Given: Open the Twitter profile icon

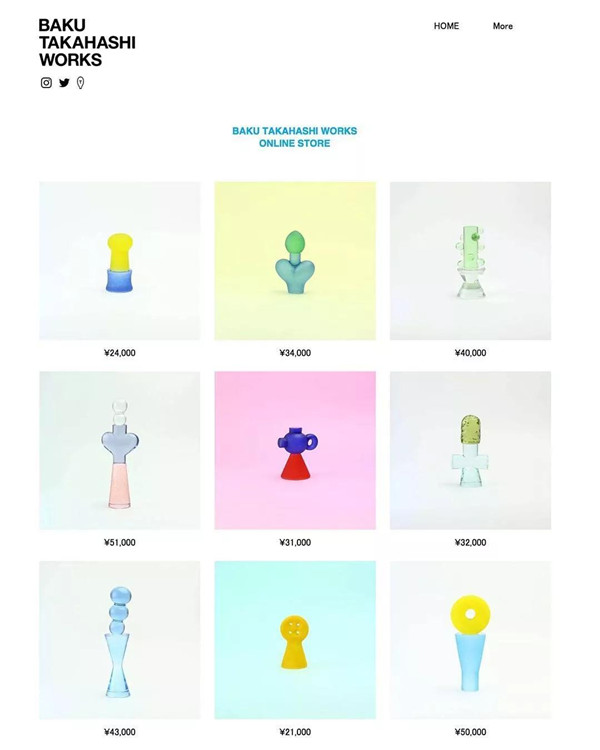Looking at the screenshot, I should (x=64, y=83).
